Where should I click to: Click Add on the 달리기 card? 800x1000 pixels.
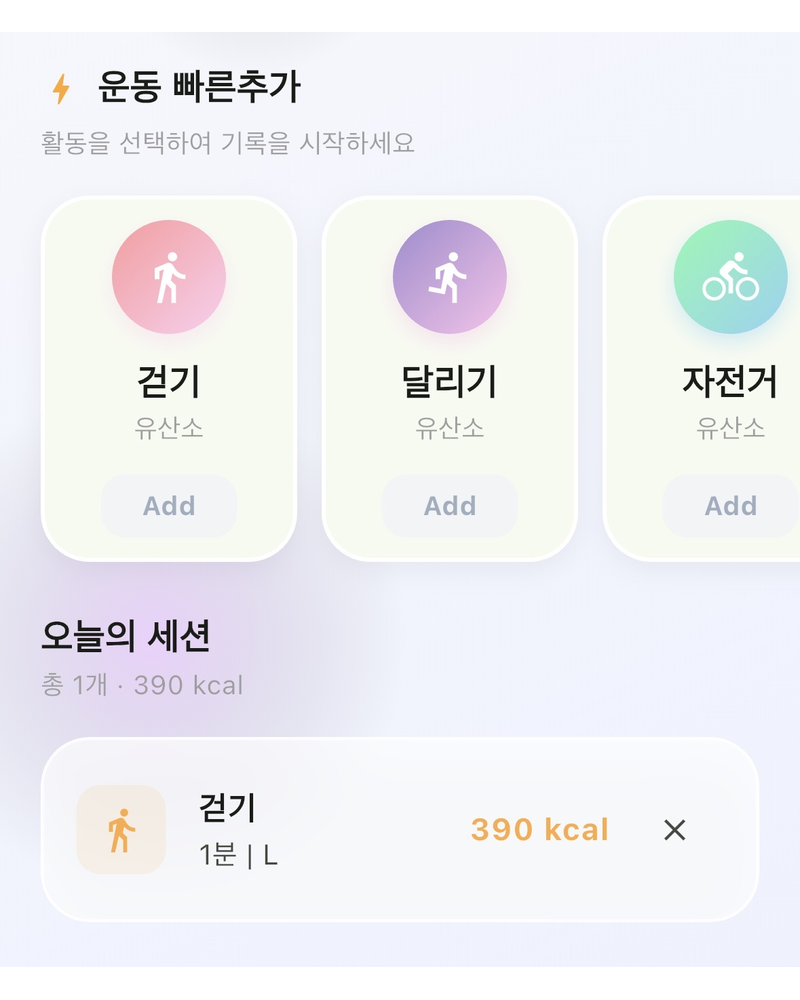[x=449, y=505]
